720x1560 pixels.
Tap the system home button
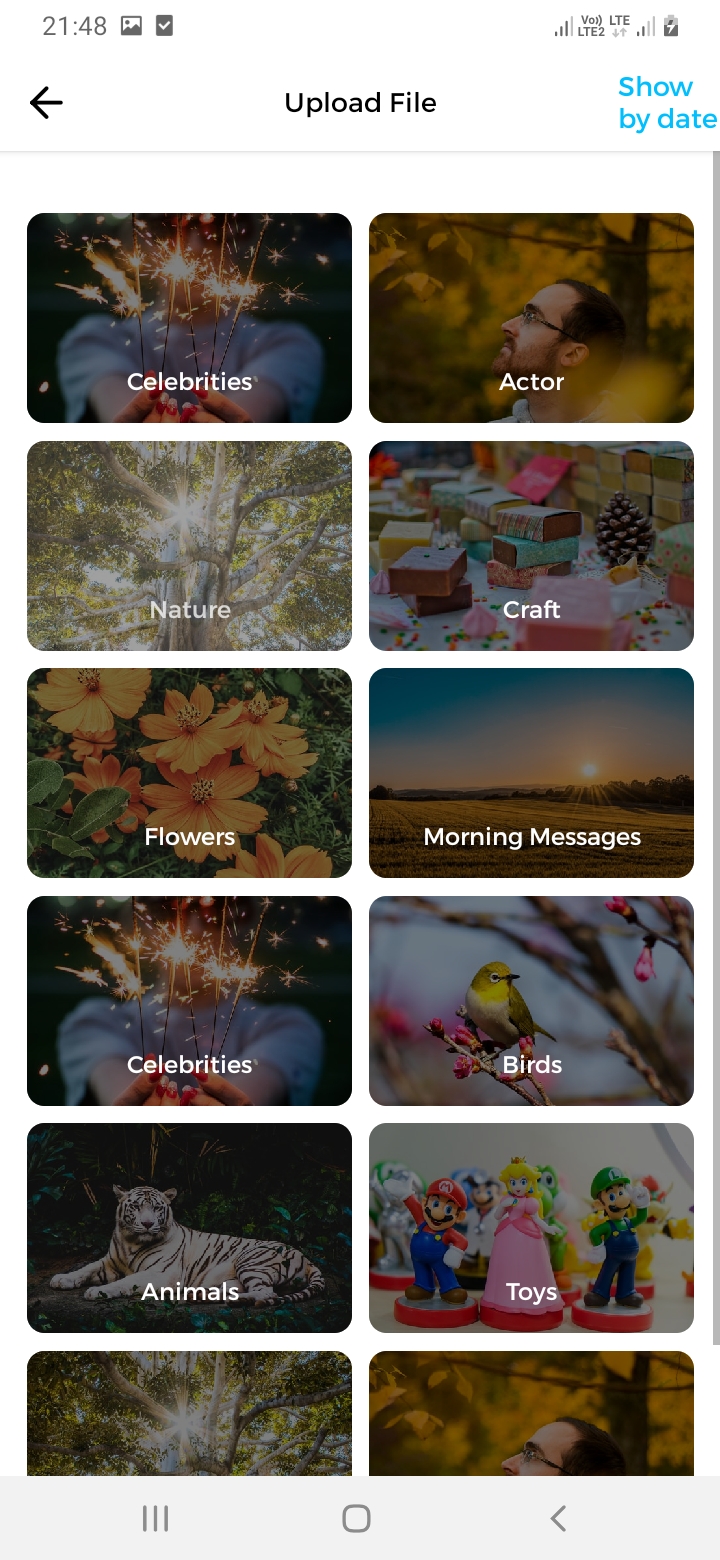pos(356,1519)
